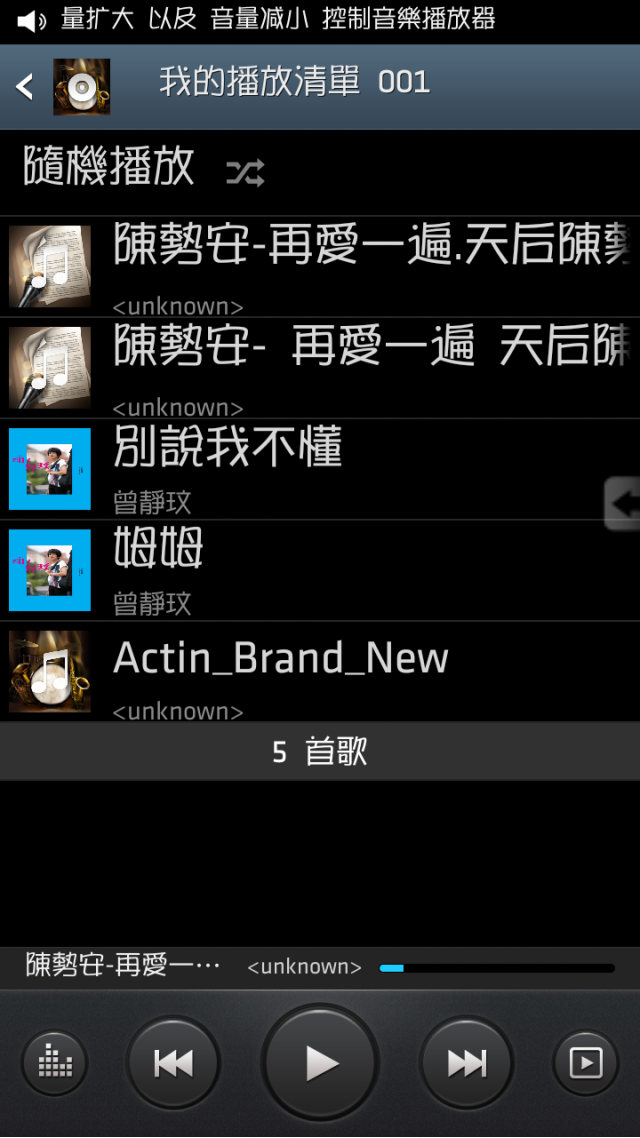
Task: Skip to the previous track
Action: coord(173,1063)
